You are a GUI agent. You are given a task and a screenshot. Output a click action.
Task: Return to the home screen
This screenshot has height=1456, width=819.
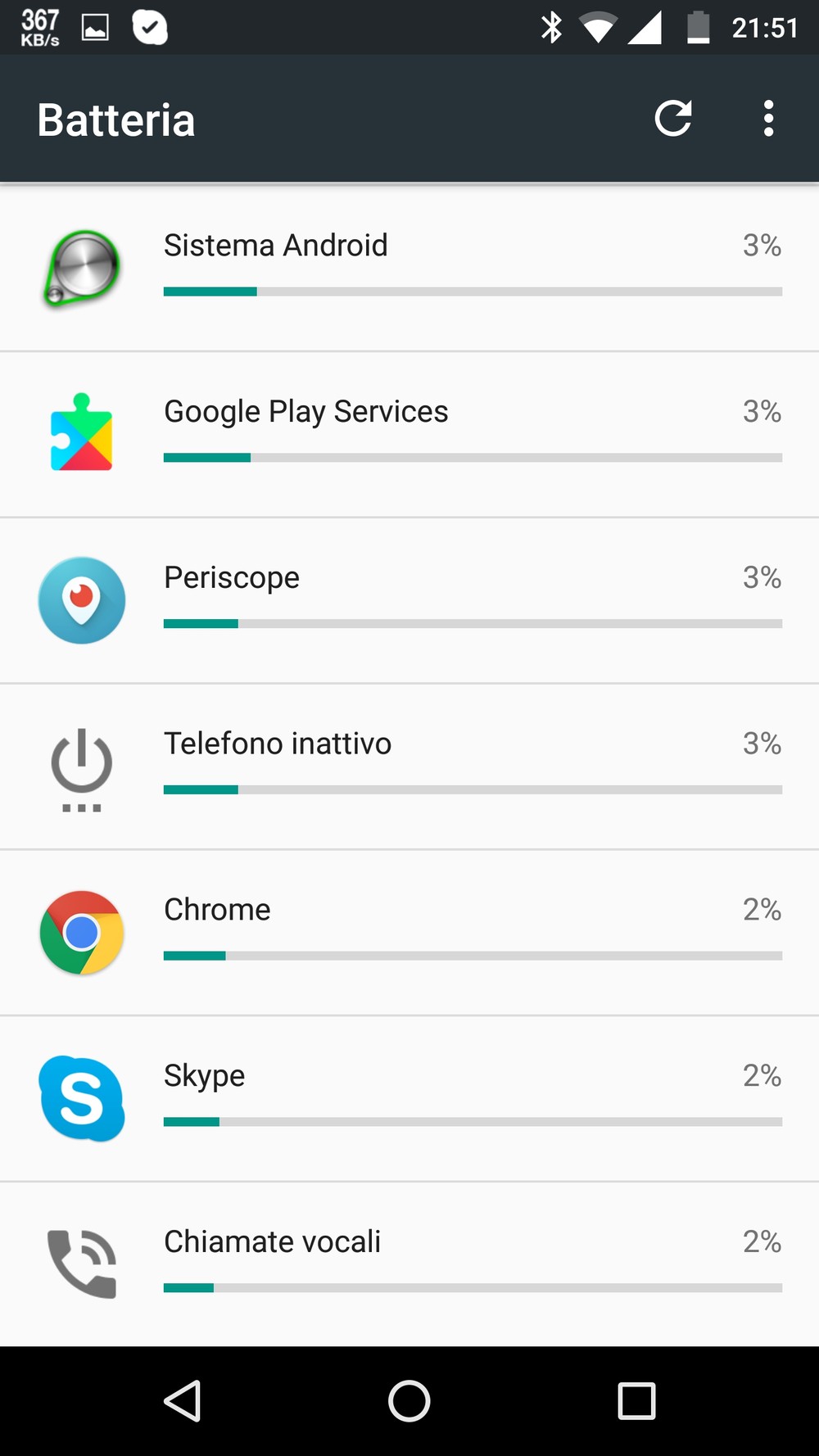(409, 1401)
